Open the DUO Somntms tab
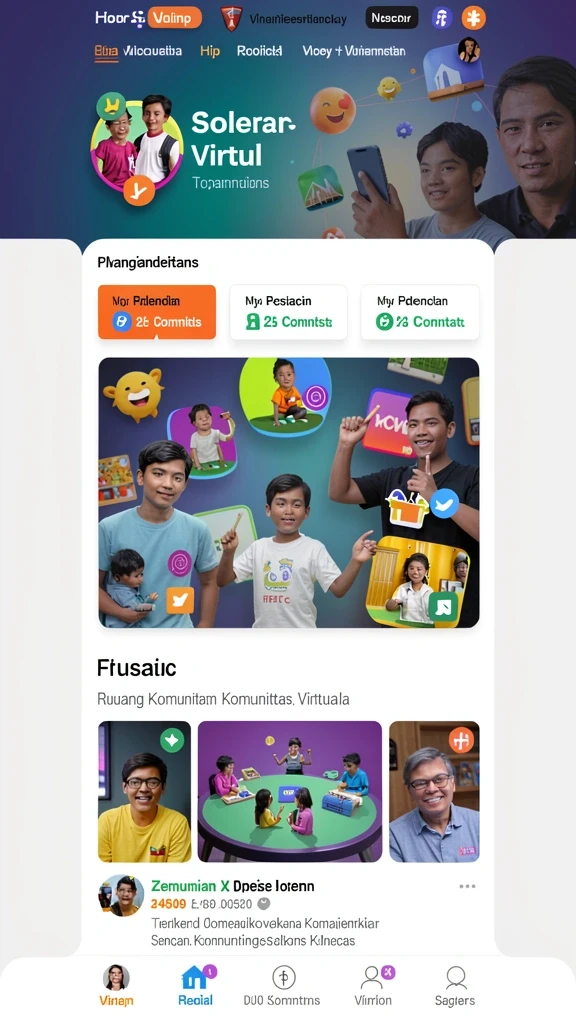This screenshot has height=1024, width=576. (282, 986)
